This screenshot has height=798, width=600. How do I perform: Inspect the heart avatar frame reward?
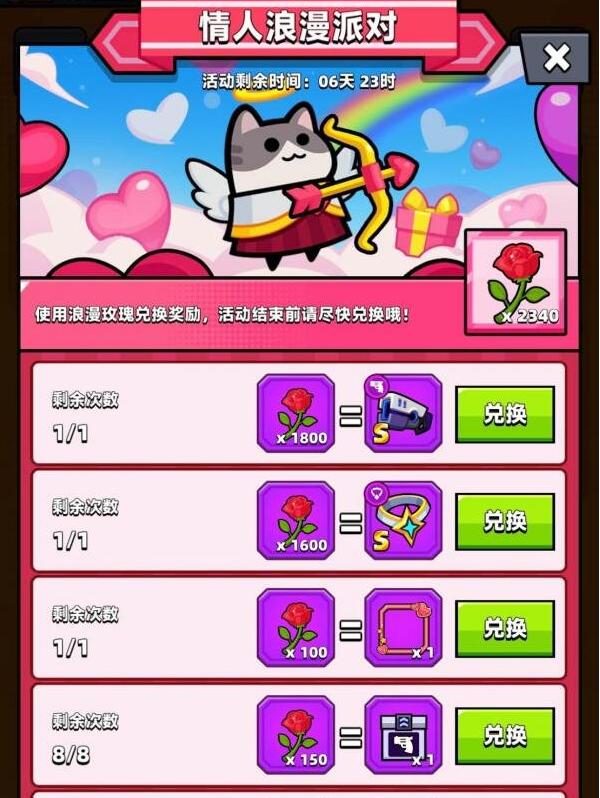click(403, 628)
